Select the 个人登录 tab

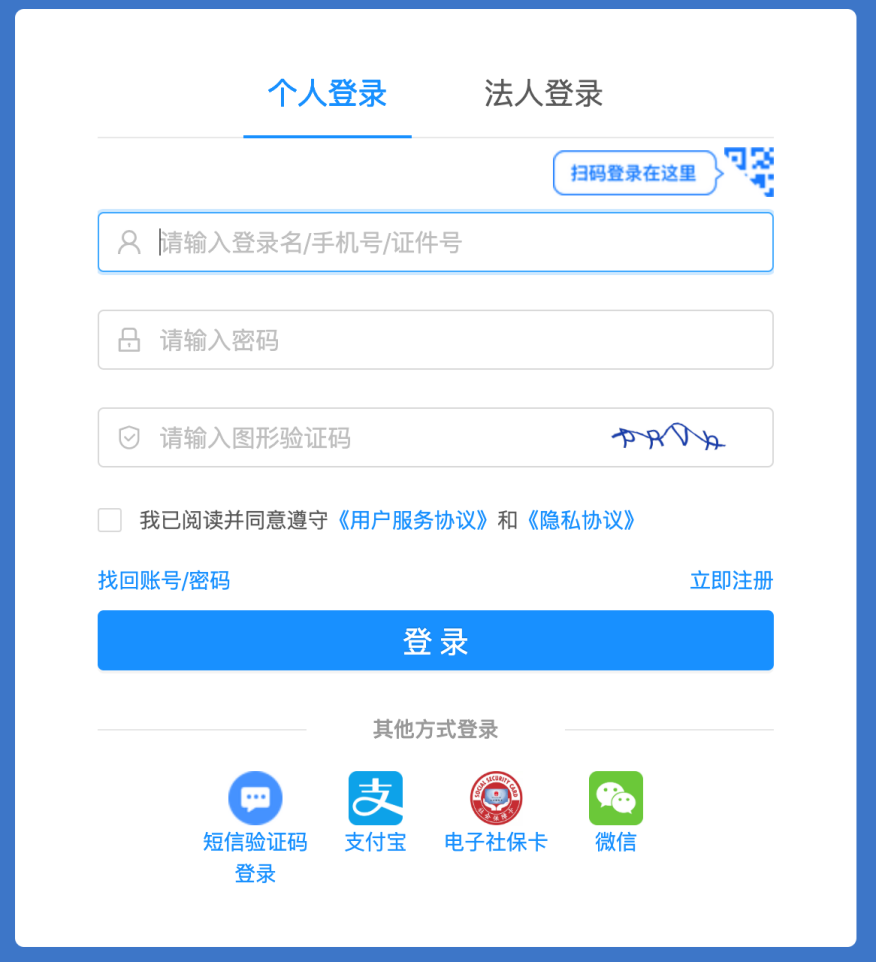(x=327, y=94)
